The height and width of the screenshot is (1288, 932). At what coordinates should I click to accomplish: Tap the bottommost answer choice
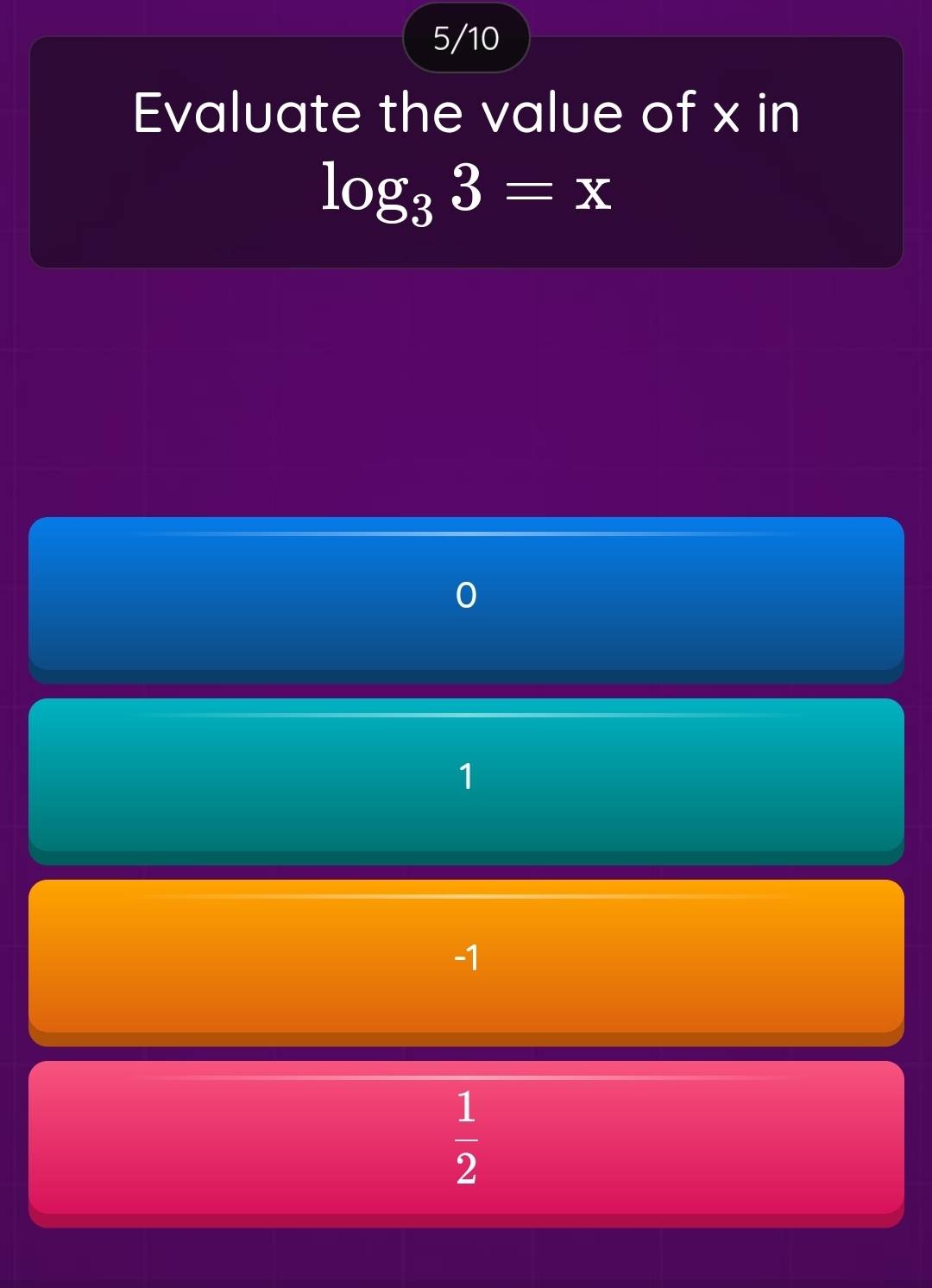tap(466, 1140)
